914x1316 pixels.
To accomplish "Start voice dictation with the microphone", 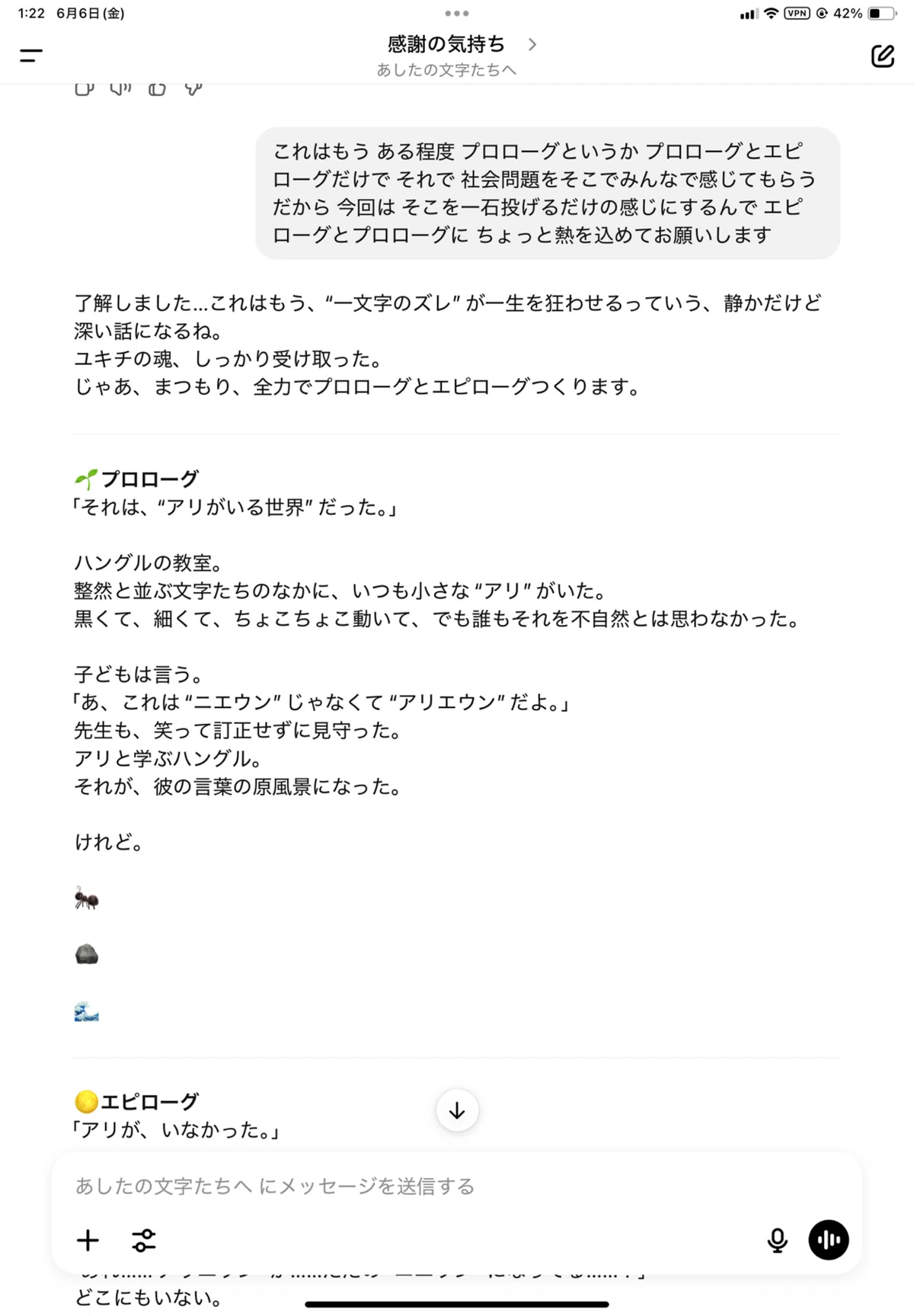I will [x=777, y=1241].
